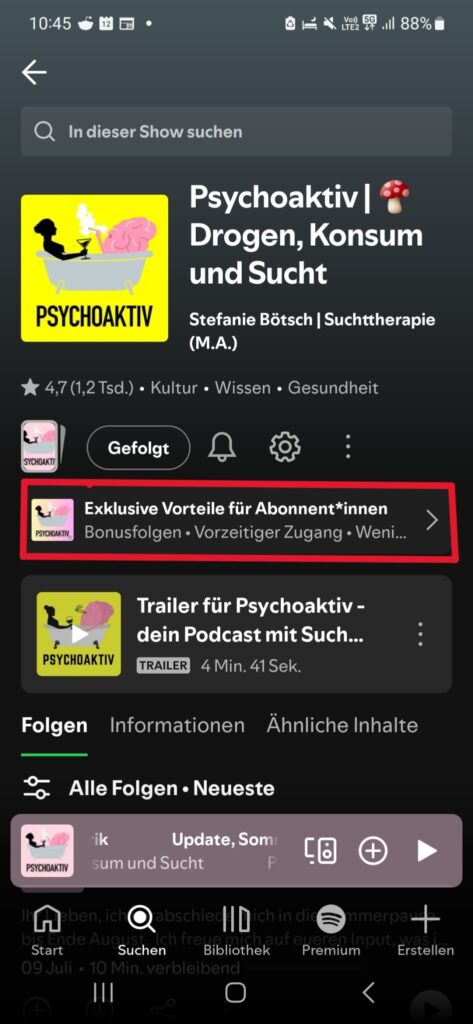Go back using the top arrow

pyautogui.click(x=34, y=73)
